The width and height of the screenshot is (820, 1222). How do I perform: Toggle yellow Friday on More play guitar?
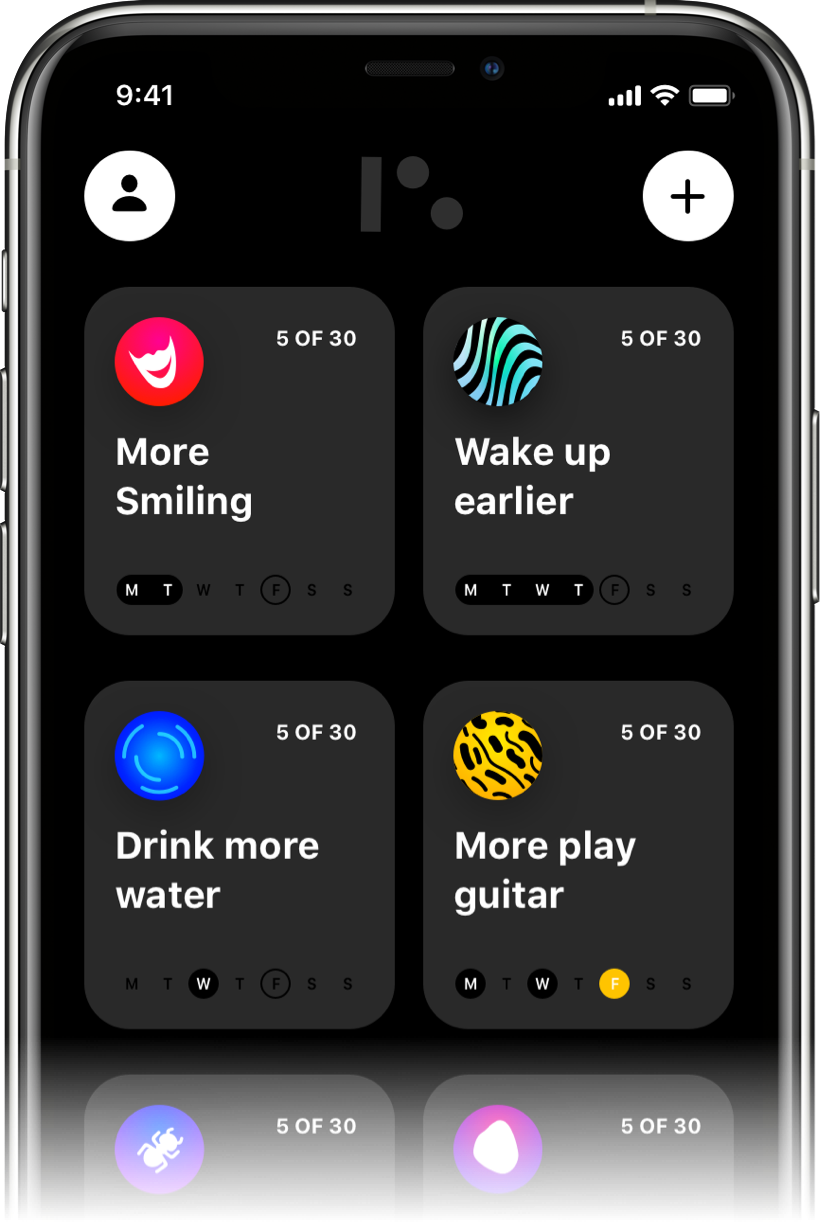614,984
